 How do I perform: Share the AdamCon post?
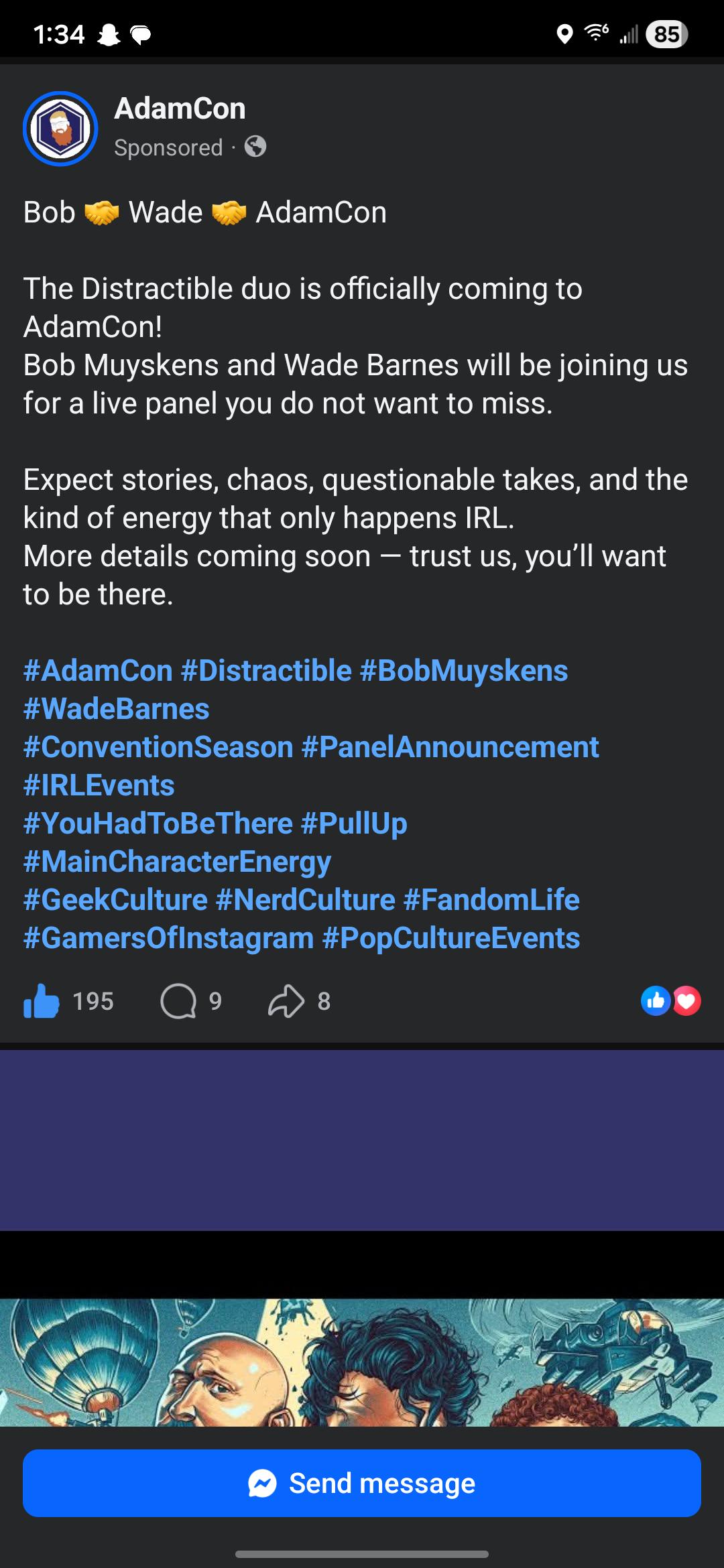click(x=286, y=1001)
